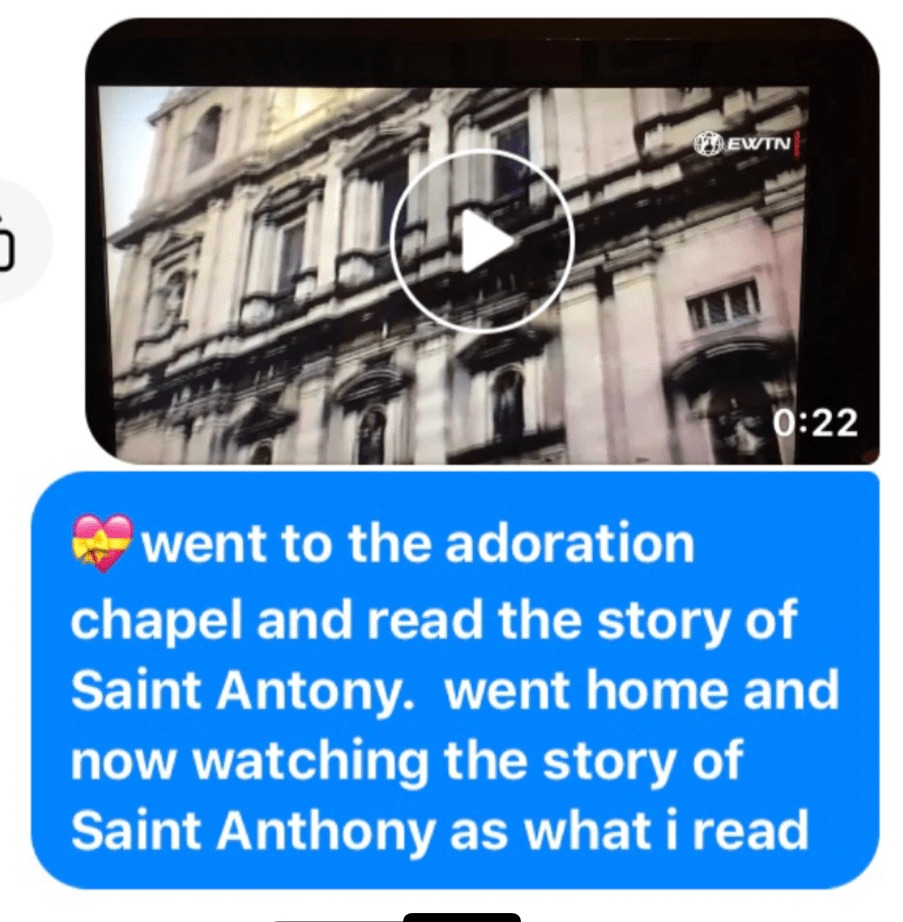Play the 0:22 EWTN video message
The image size is (903, 922).
point(482,241)
